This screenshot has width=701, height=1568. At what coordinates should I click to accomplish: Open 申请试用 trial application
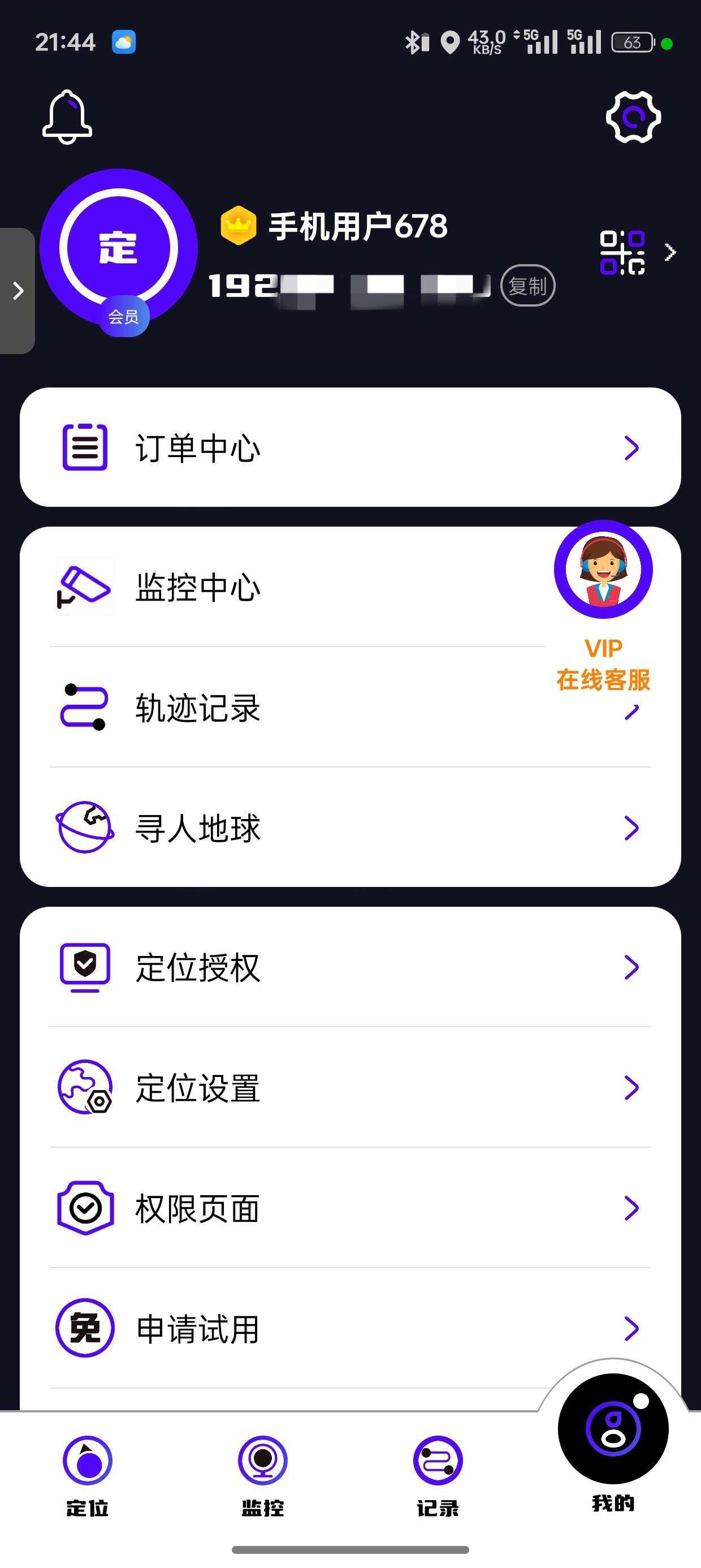coord(350,1328)
